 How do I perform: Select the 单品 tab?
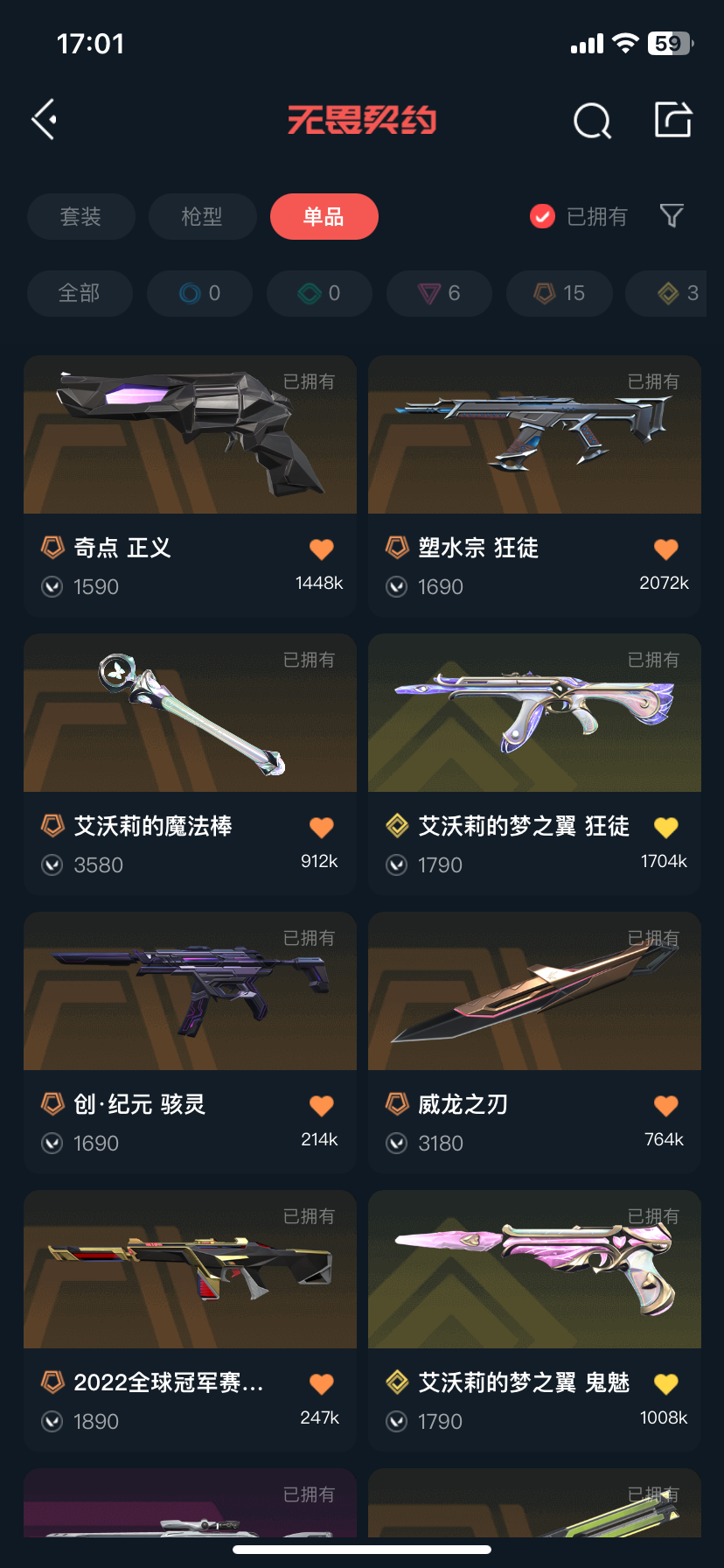point(324,216)
